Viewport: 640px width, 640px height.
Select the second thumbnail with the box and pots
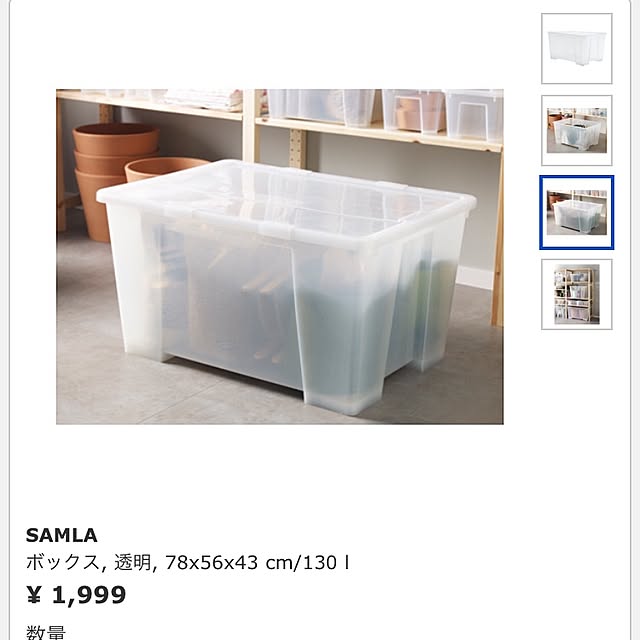click(576, 130)
